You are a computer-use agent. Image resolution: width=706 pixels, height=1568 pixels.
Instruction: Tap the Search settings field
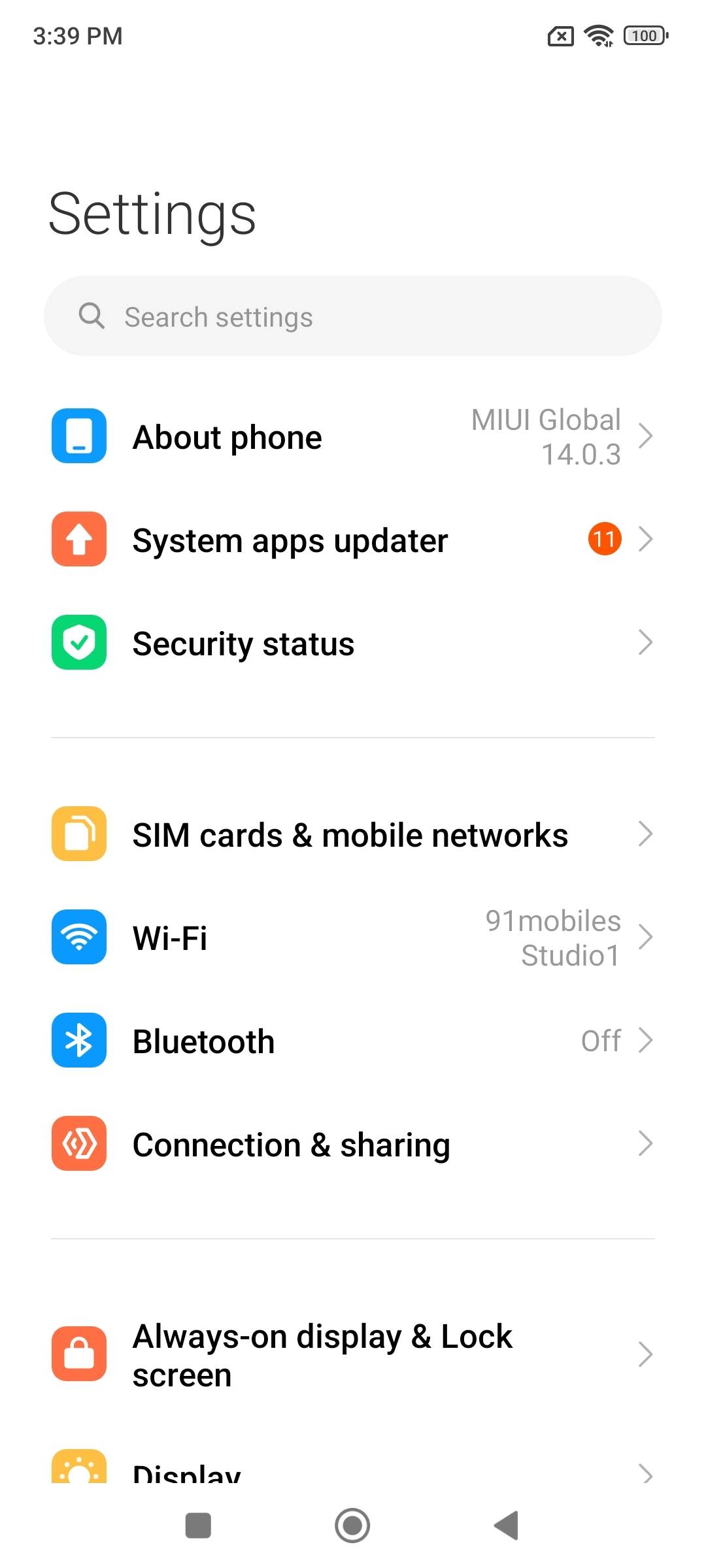[353, 317]
